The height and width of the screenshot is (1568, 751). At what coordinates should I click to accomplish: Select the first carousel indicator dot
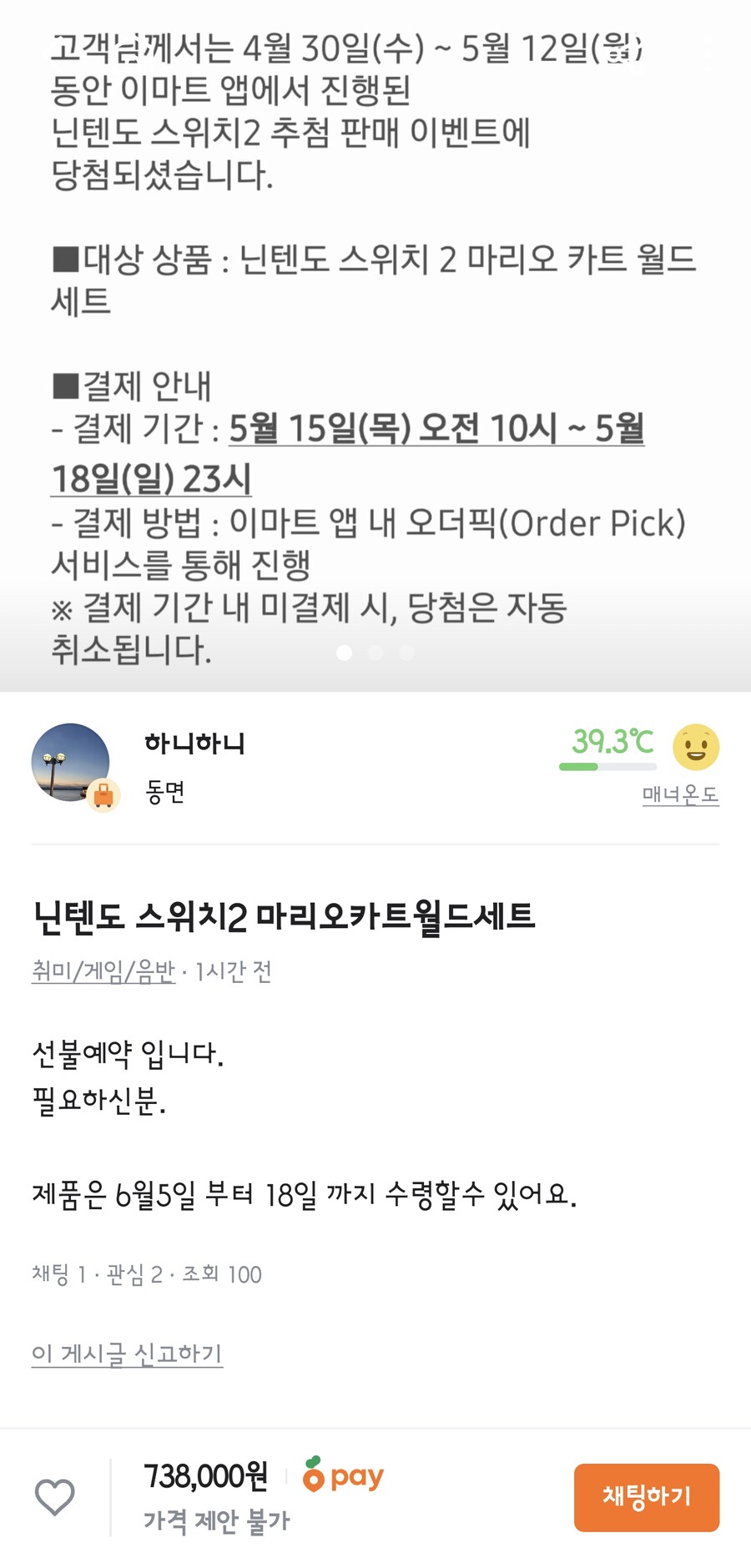(x=344, y=653)
